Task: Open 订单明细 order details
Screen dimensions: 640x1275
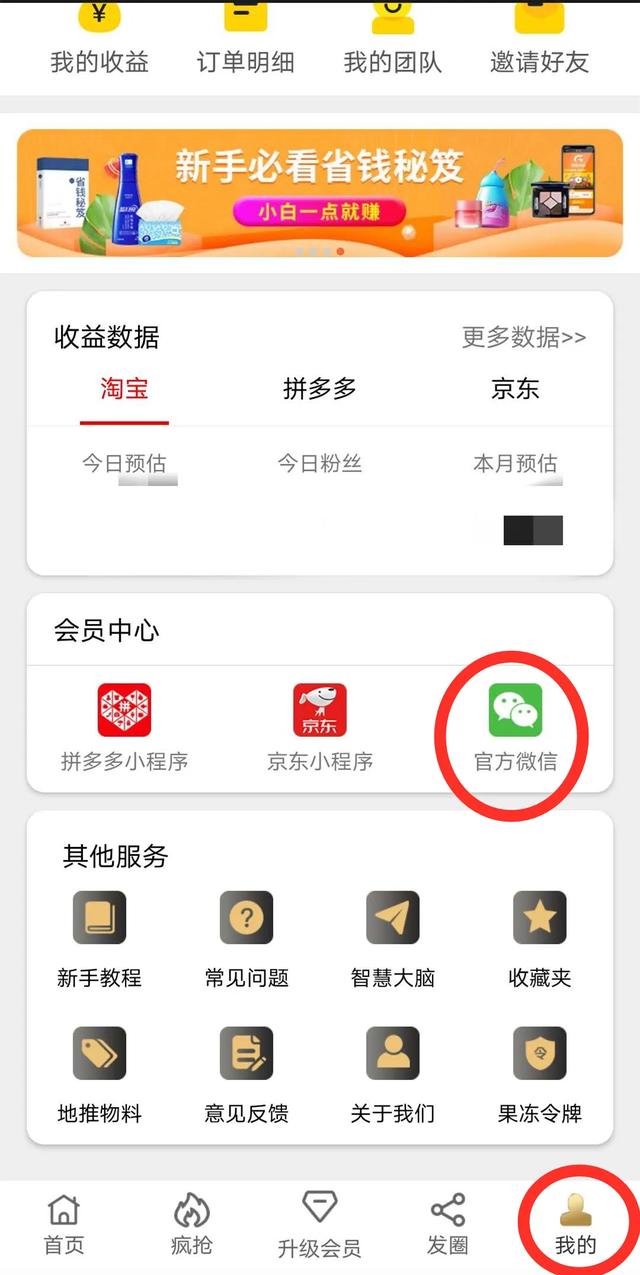Action: pyautogui.click(x=246, y=40)
